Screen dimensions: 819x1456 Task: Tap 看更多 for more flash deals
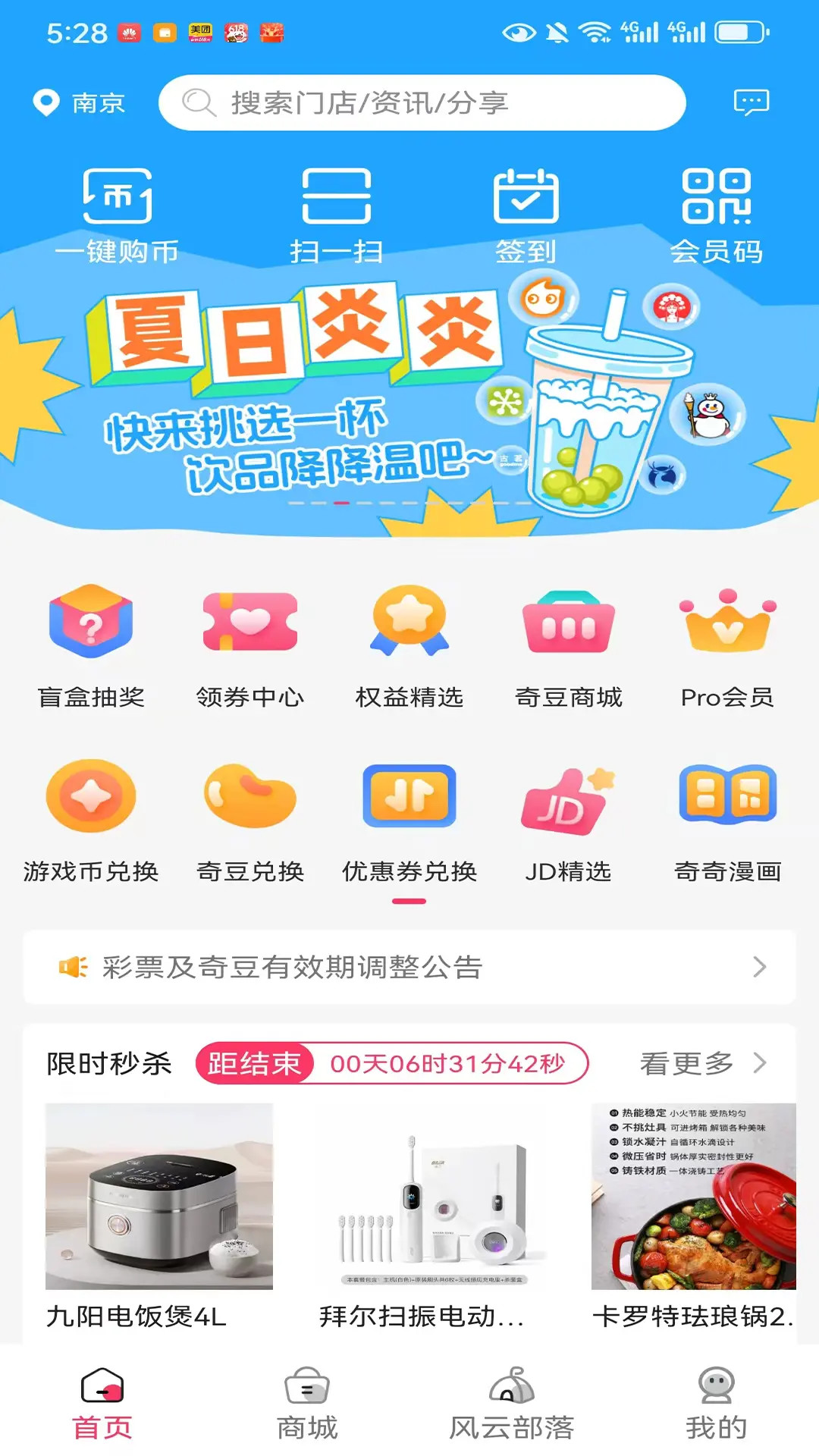coord(702,1063)
